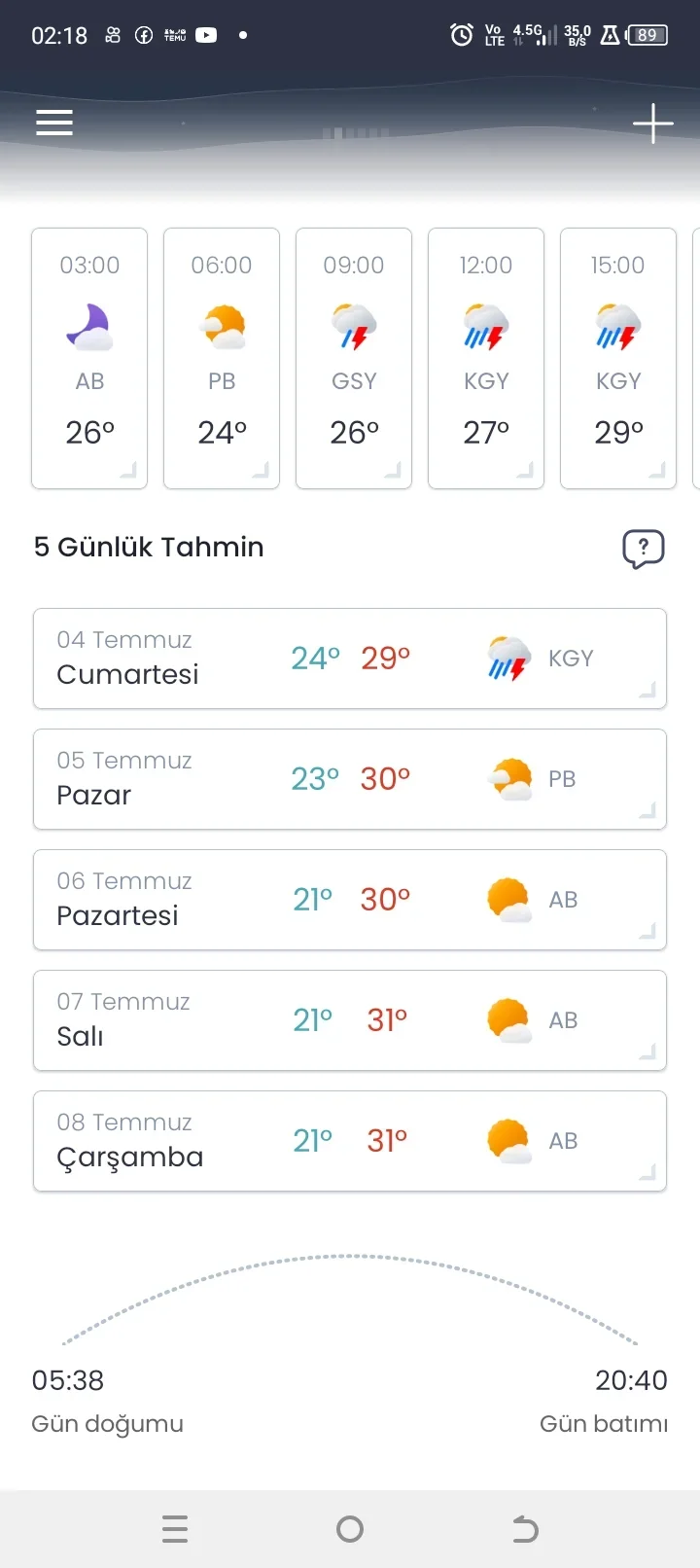Expand the 07 Temmuz Salı forecast
700x1568 pixels.
click(x=350, y=1020)
